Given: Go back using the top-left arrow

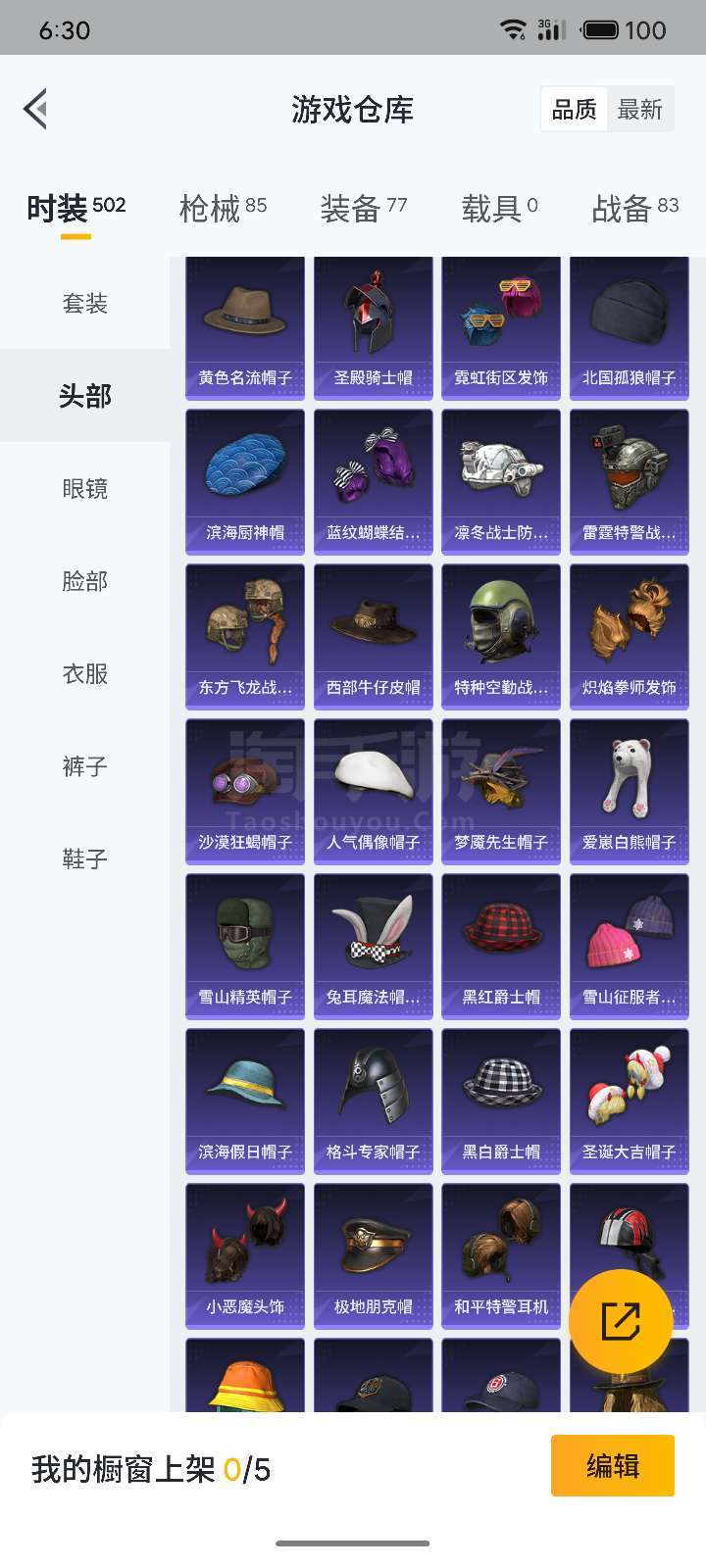Looking at the screenshot, I should point(36,109).
